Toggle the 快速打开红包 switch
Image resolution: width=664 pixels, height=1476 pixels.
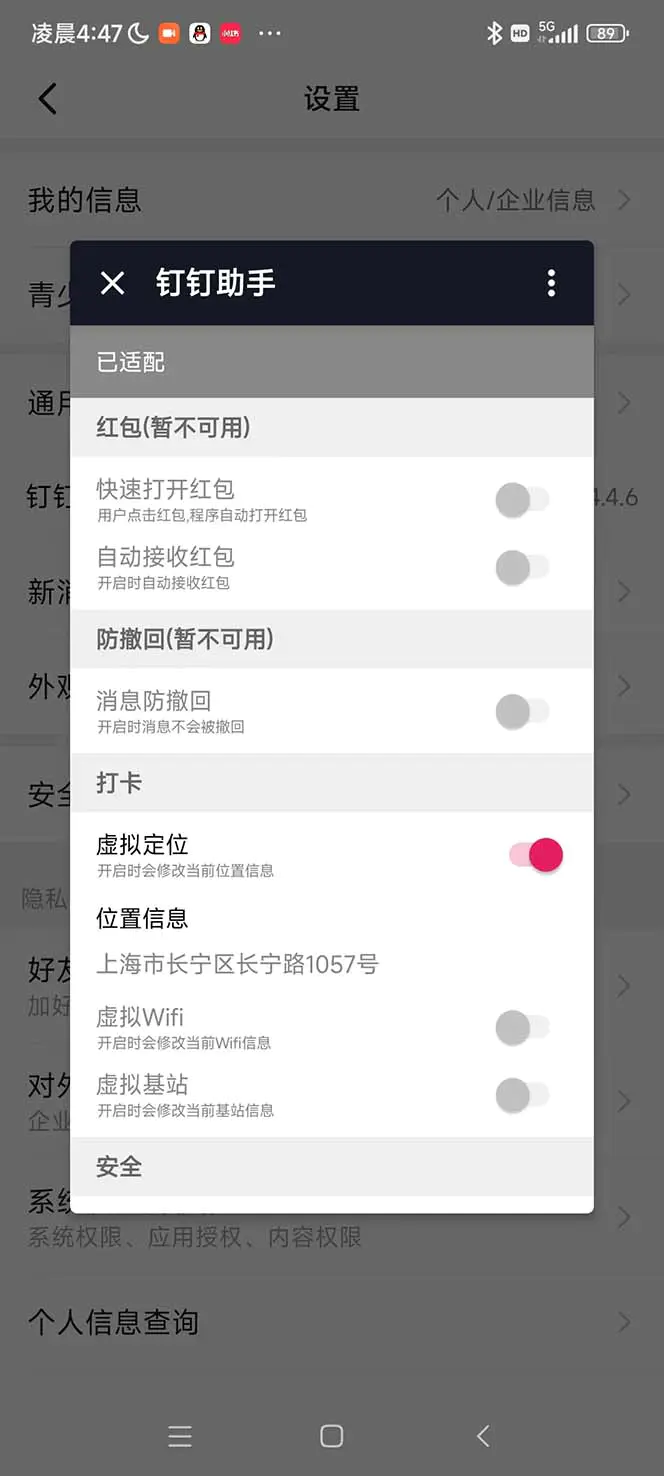pos(522,500)
